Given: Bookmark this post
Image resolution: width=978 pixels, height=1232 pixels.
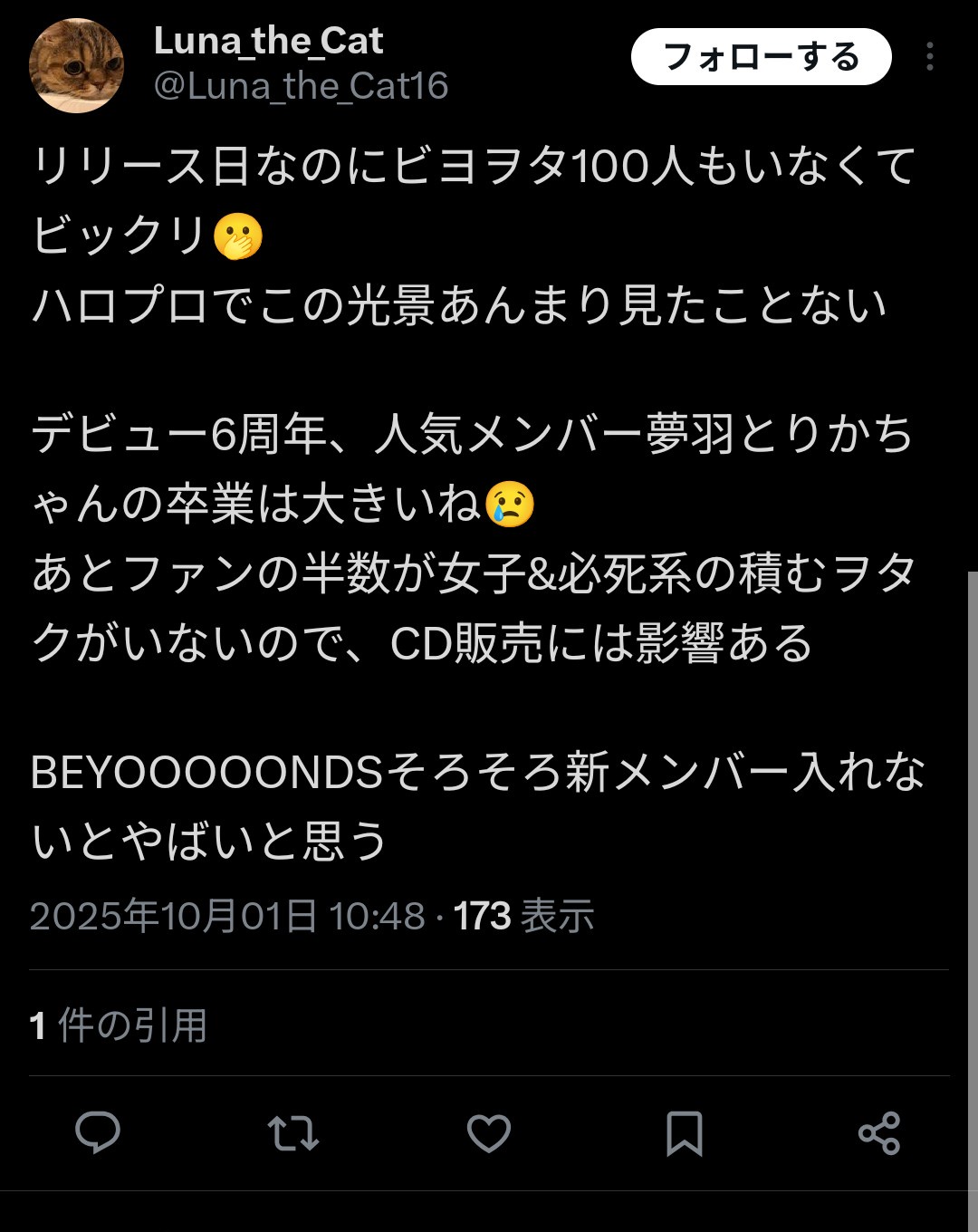Looking at the screenshot, I should pos(684,1132).
